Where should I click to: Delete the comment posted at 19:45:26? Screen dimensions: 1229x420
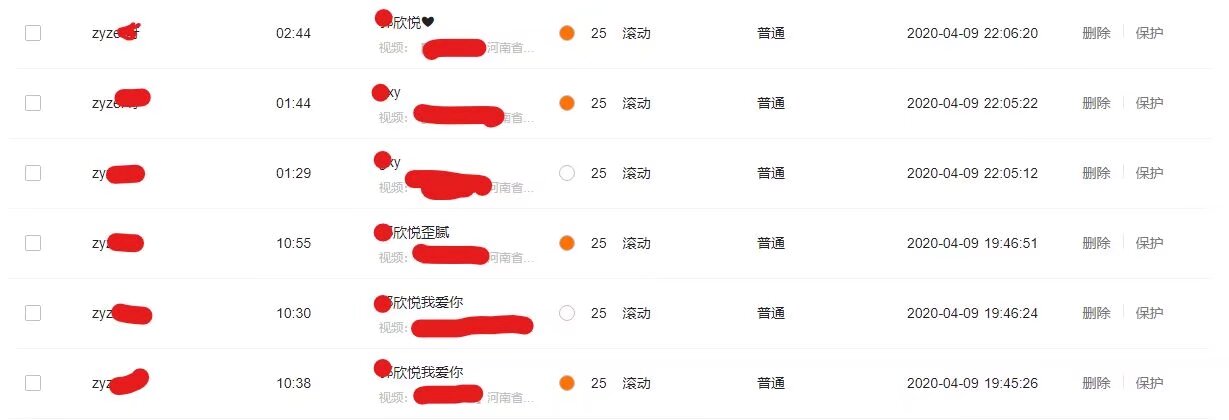[1096, 383]
